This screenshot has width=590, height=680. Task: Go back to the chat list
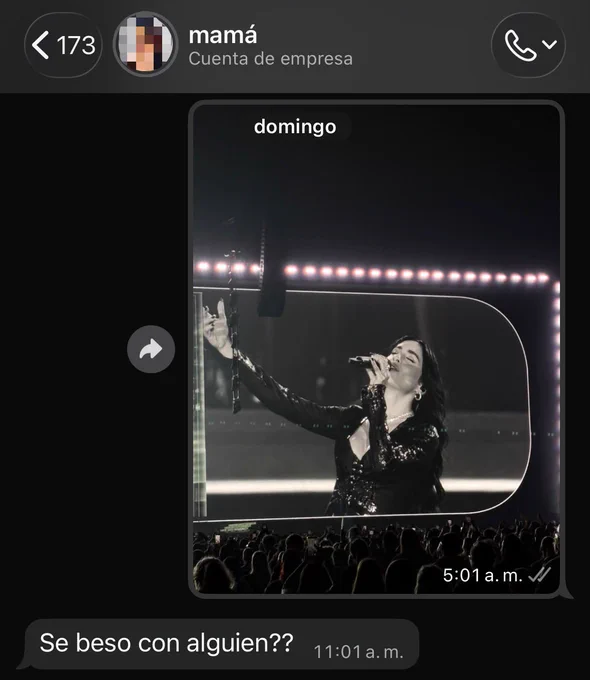tap(63, 45)
